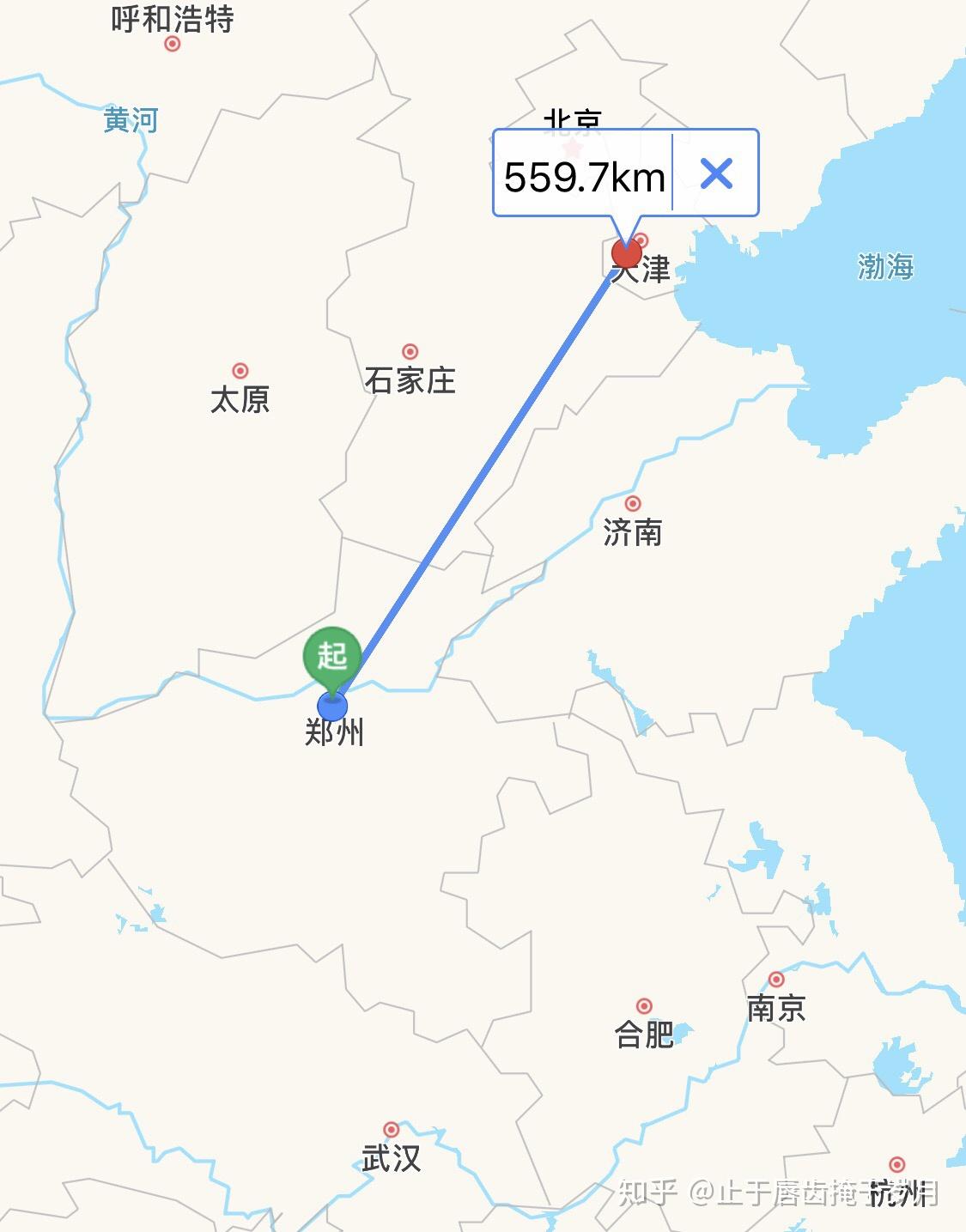Select the 渤海 sea label
The height and width of the screenshot is (1232, 966).
pyautogui.click(x=887, y=266)
